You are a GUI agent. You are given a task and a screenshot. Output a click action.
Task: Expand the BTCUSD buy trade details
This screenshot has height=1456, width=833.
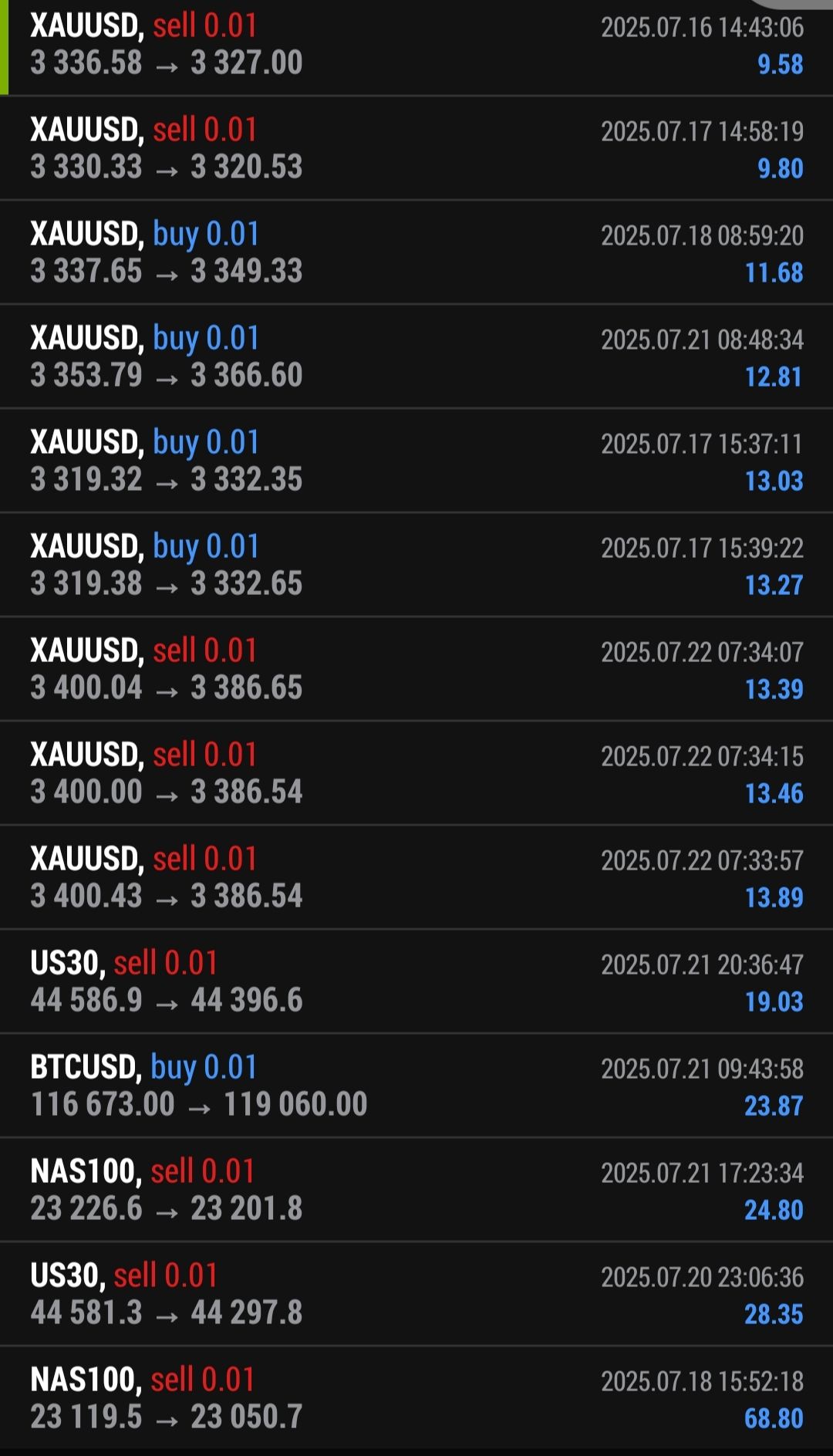pyautogui.click(x=416, y=1086)
